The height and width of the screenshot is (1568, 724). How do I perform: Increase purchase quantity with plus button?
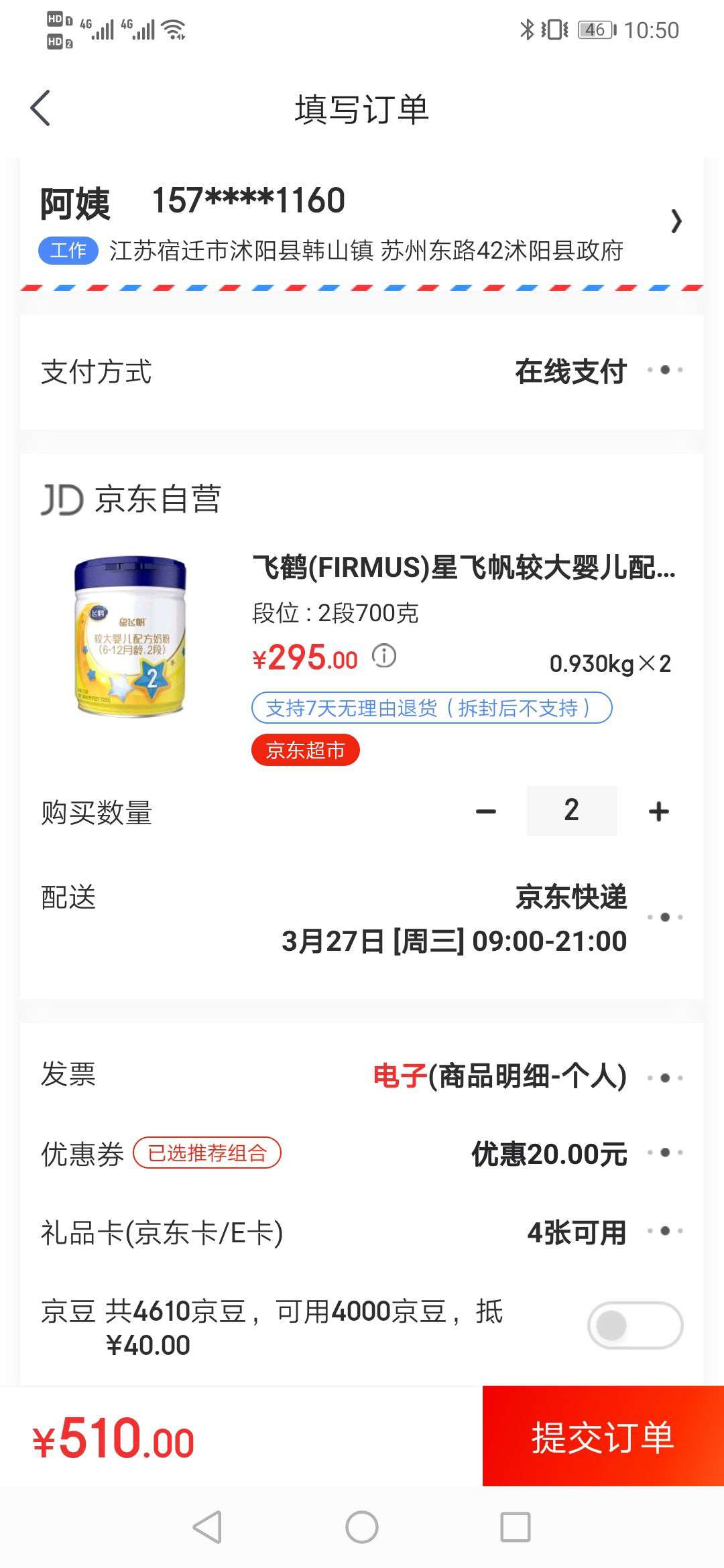tap(657, 811)
